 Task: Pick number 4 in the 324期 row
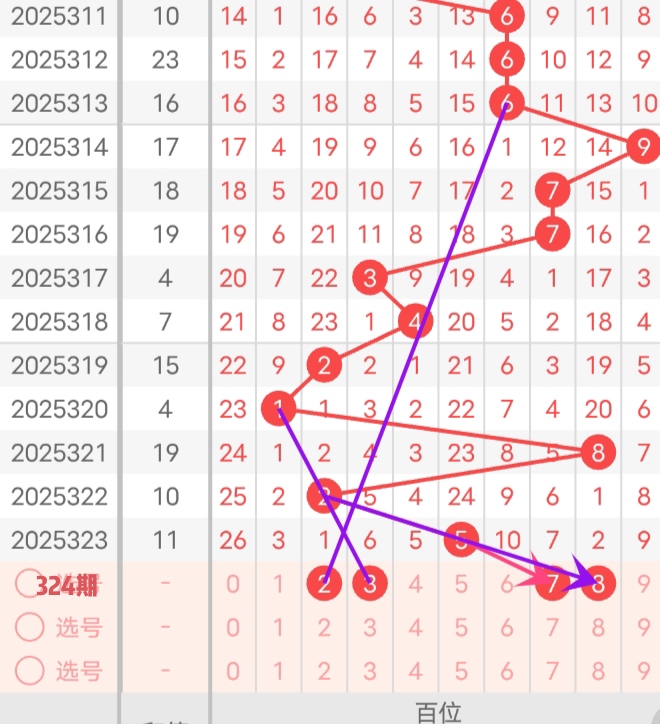click(x=416, y=583)
